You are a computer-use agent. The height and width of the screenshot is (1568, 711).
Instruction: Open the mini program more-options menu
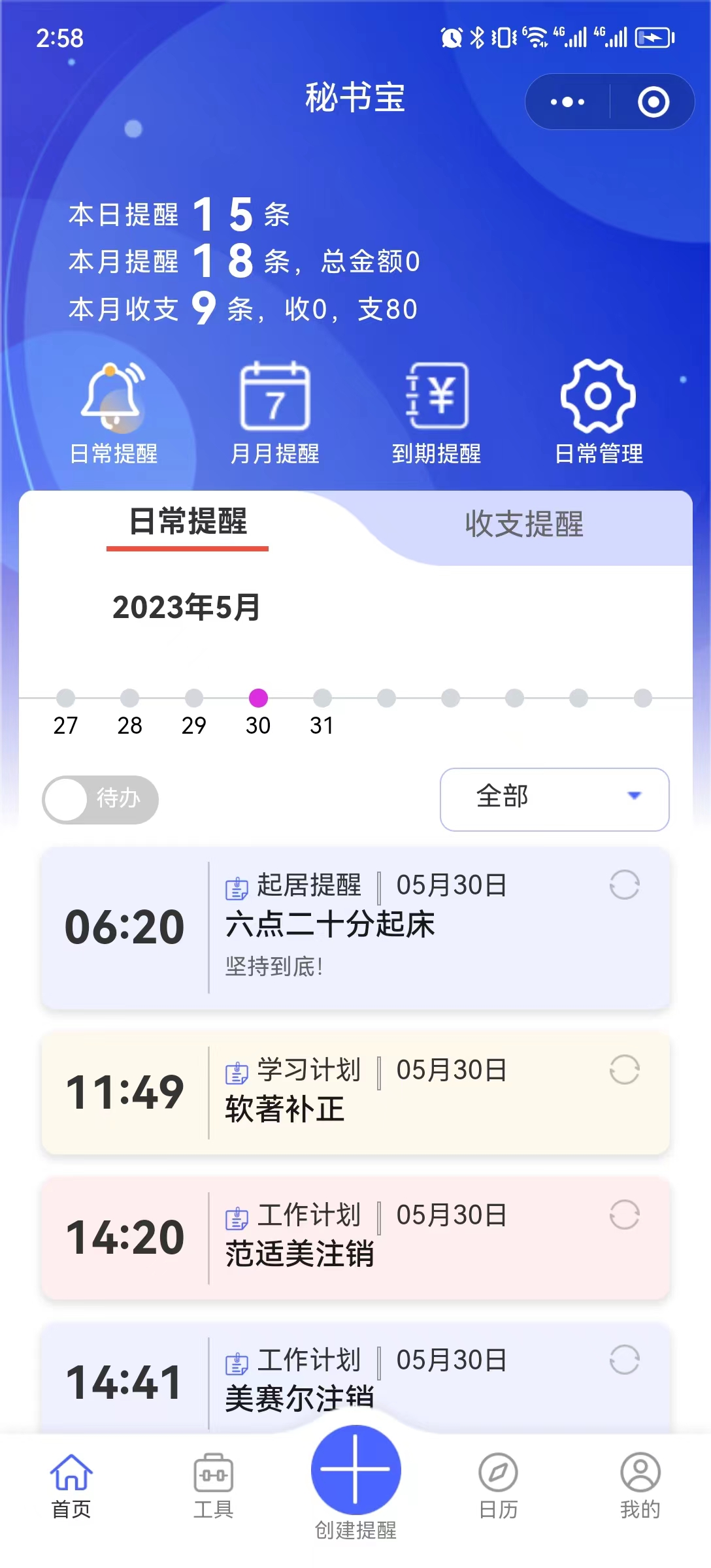567,102
